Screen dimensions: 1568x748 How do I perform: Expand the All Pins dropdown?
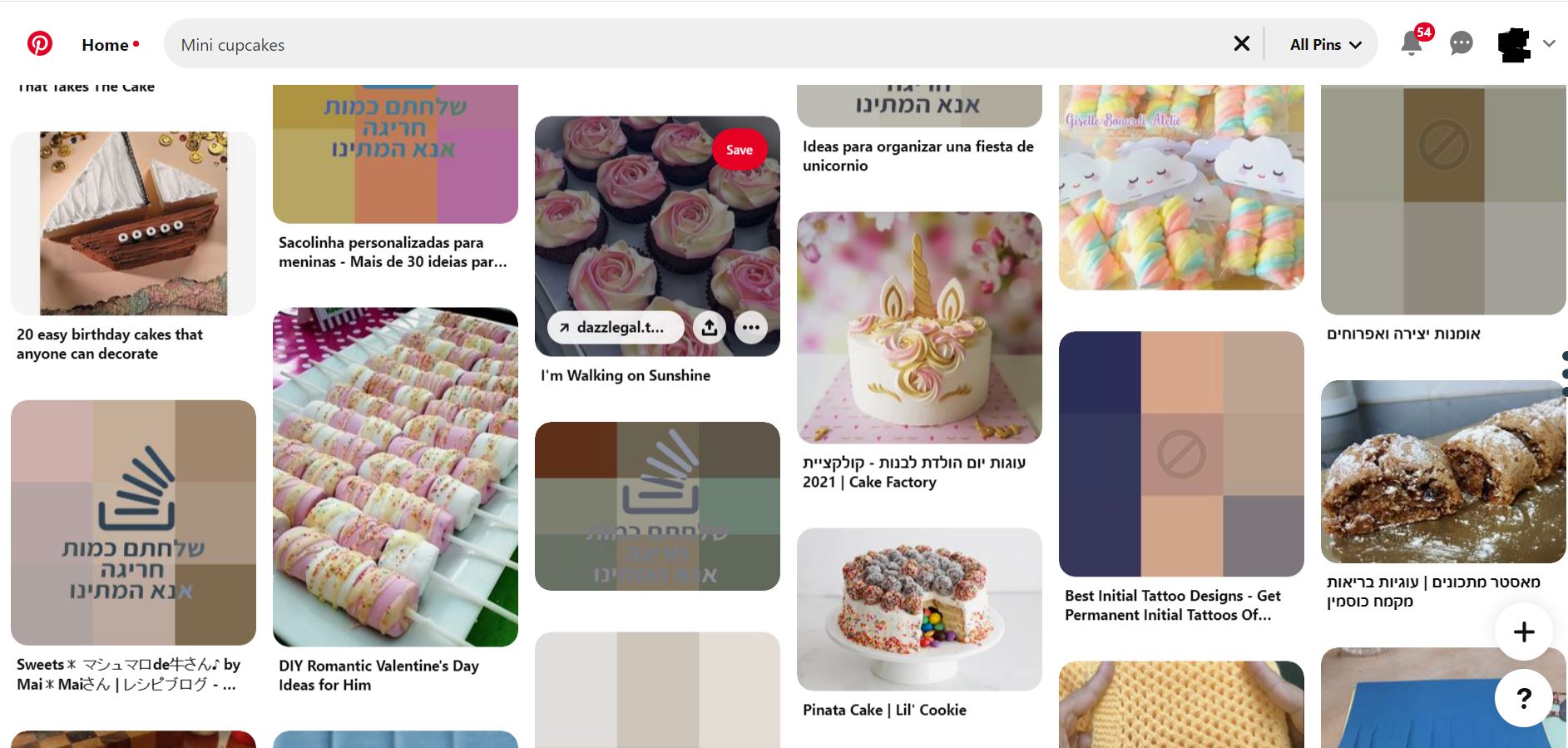tap(1325, 45)
